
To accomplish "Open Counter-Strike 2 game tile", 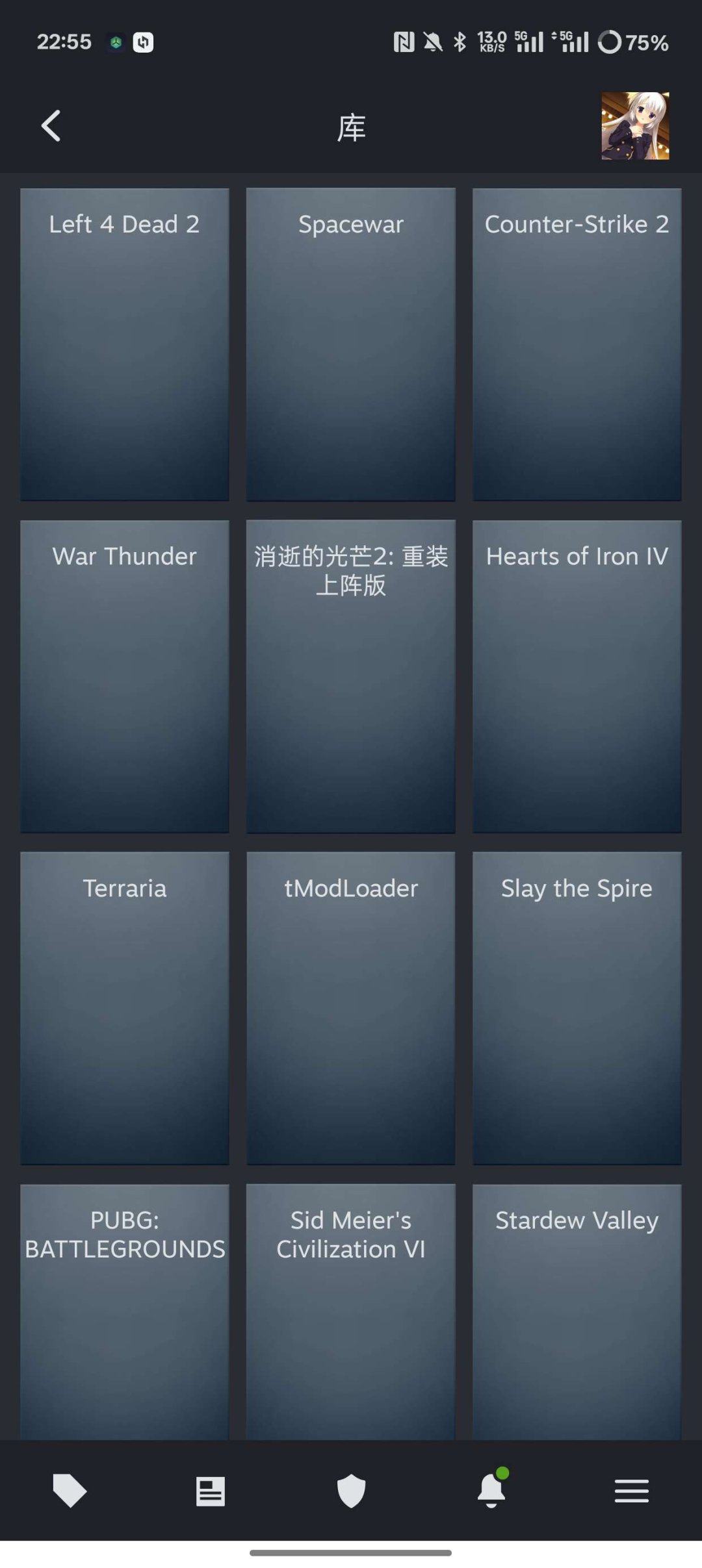I will [x=577, y=343].
